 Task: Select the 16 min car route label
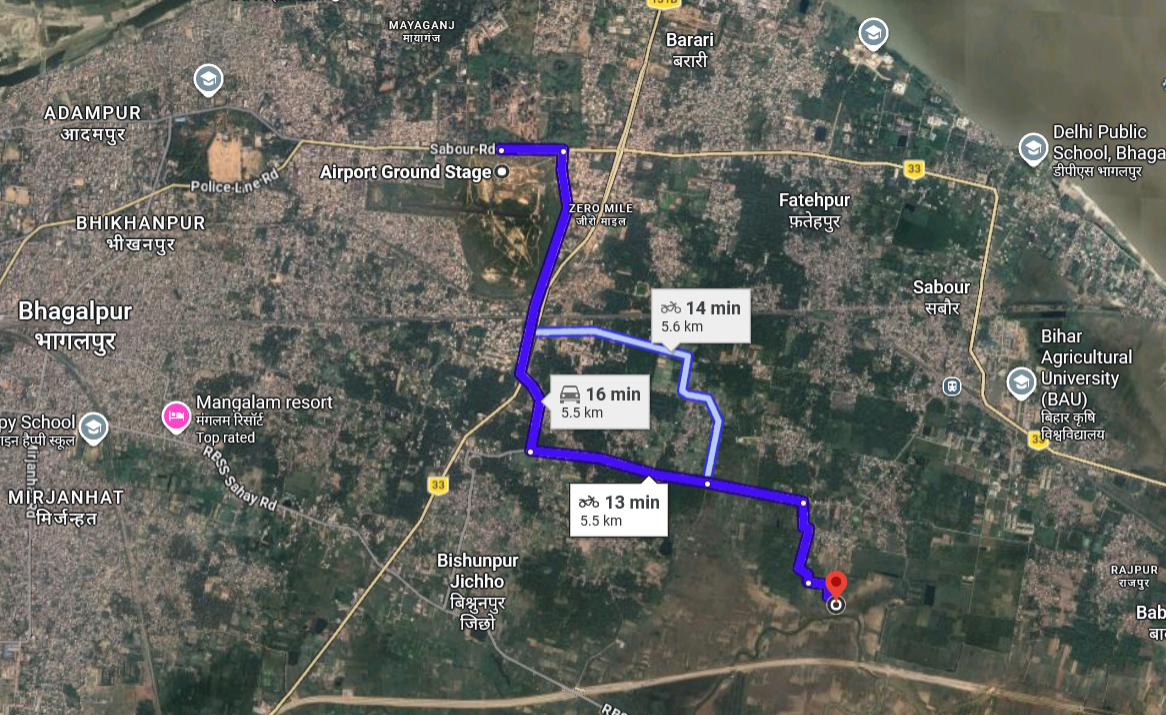coord(600,402)
